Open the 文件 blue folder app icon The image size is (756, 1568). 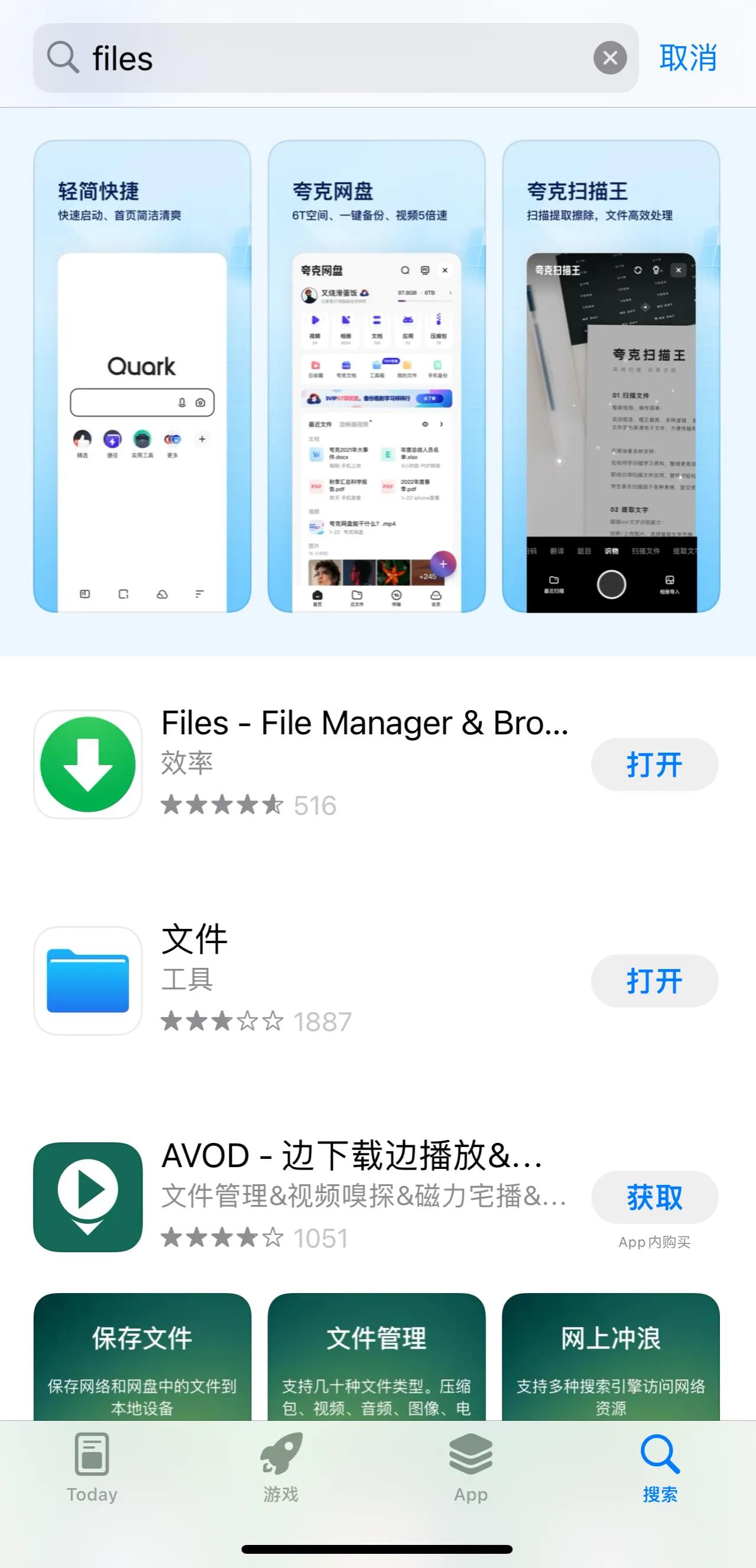click(87, 981)
